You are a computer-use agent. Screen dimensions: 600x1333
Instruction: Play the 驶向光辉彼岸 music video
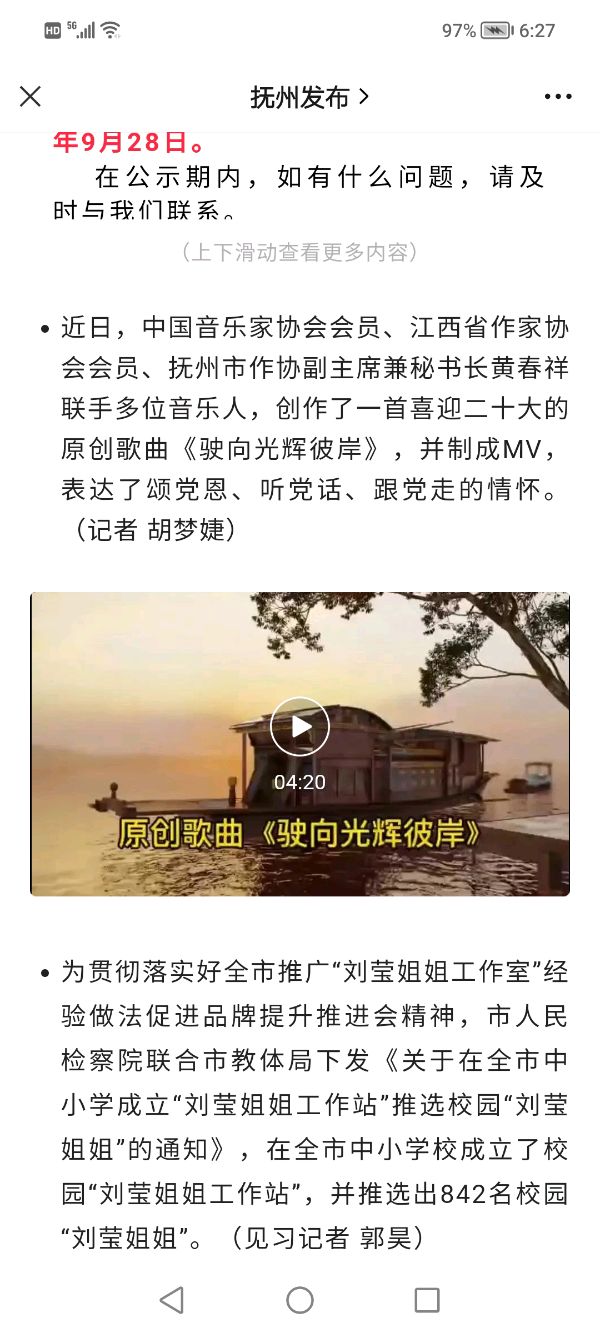pos(300,727)
